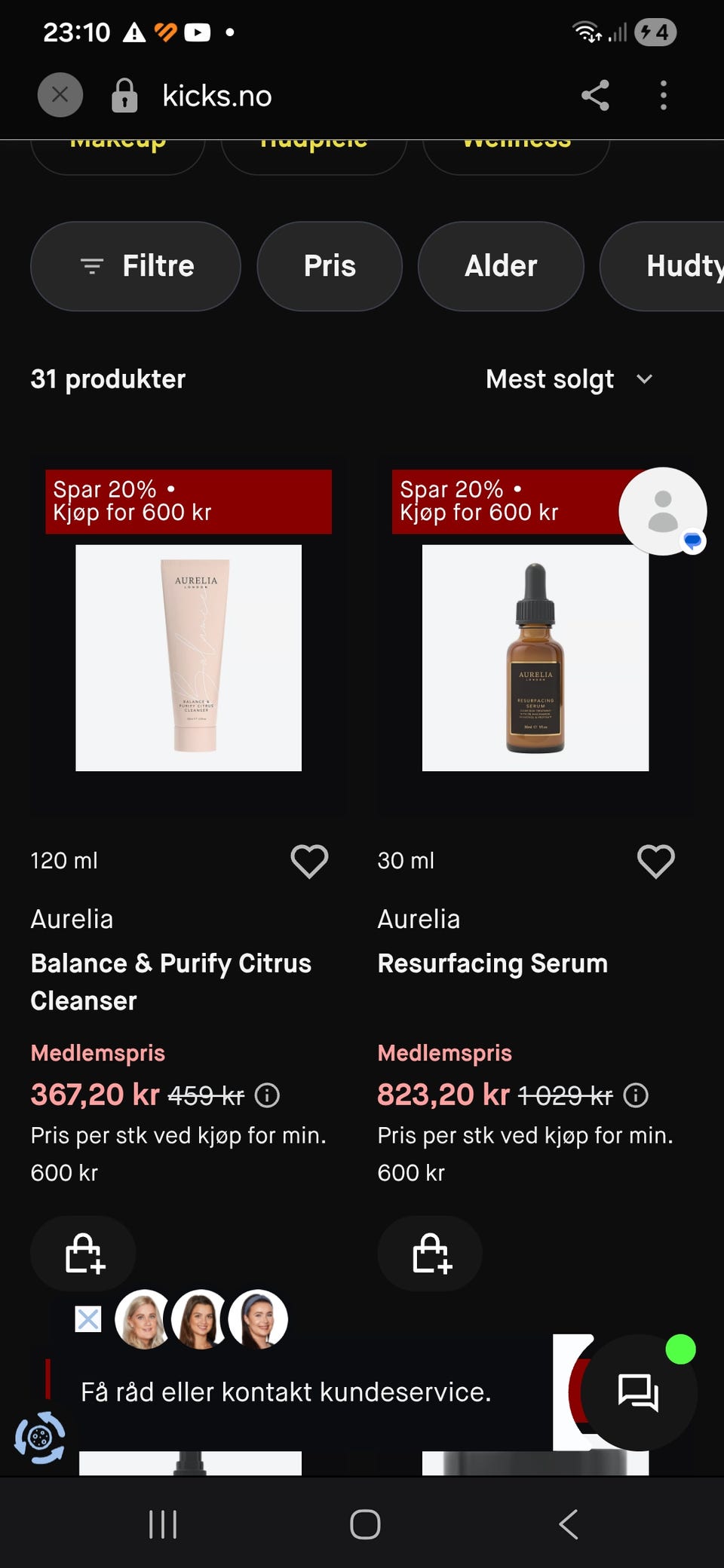Open the browser overflow menu
724x1568 pixels.
coord(664,96)
